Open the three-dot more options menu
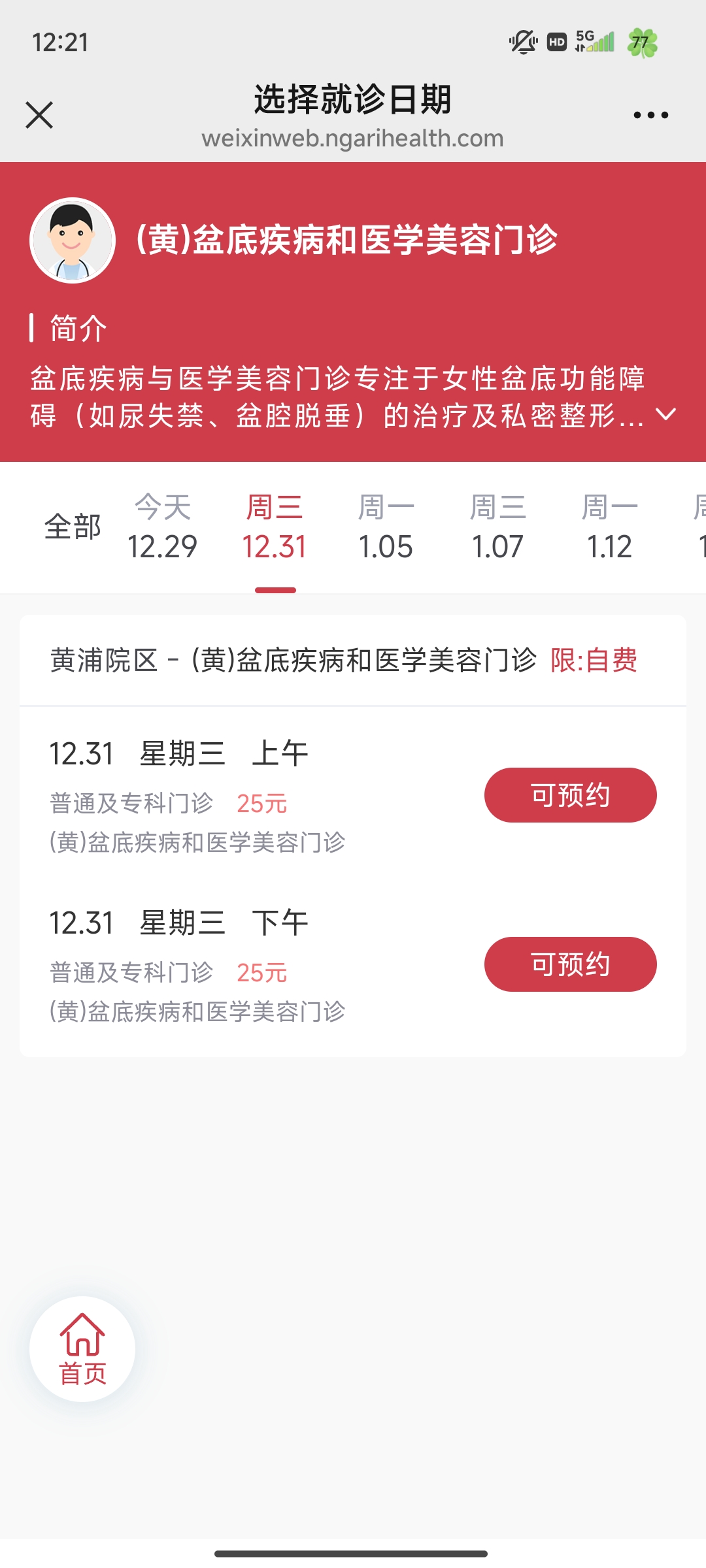The image size is (706, 1568). click(x=650, y=116)
